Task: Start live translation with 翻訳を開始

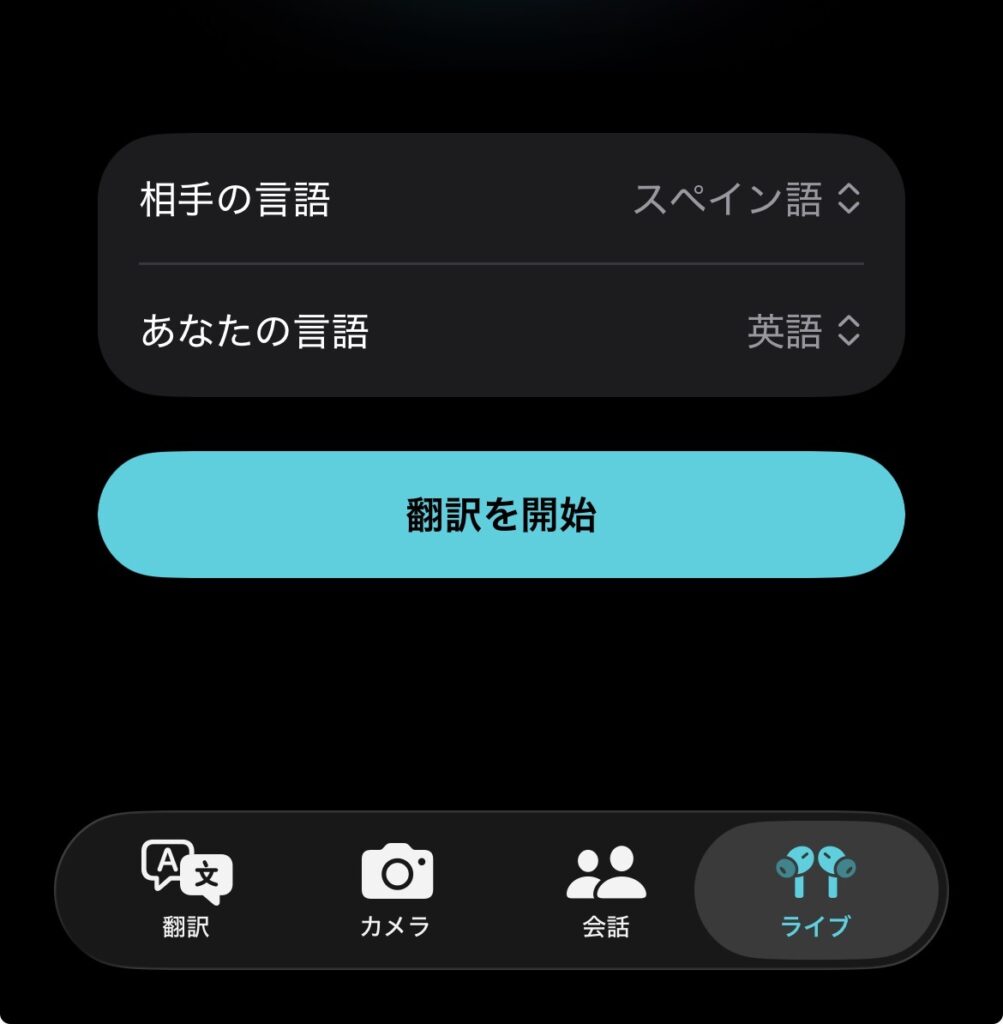Action: pyautogui.click(x=501, y=515)
